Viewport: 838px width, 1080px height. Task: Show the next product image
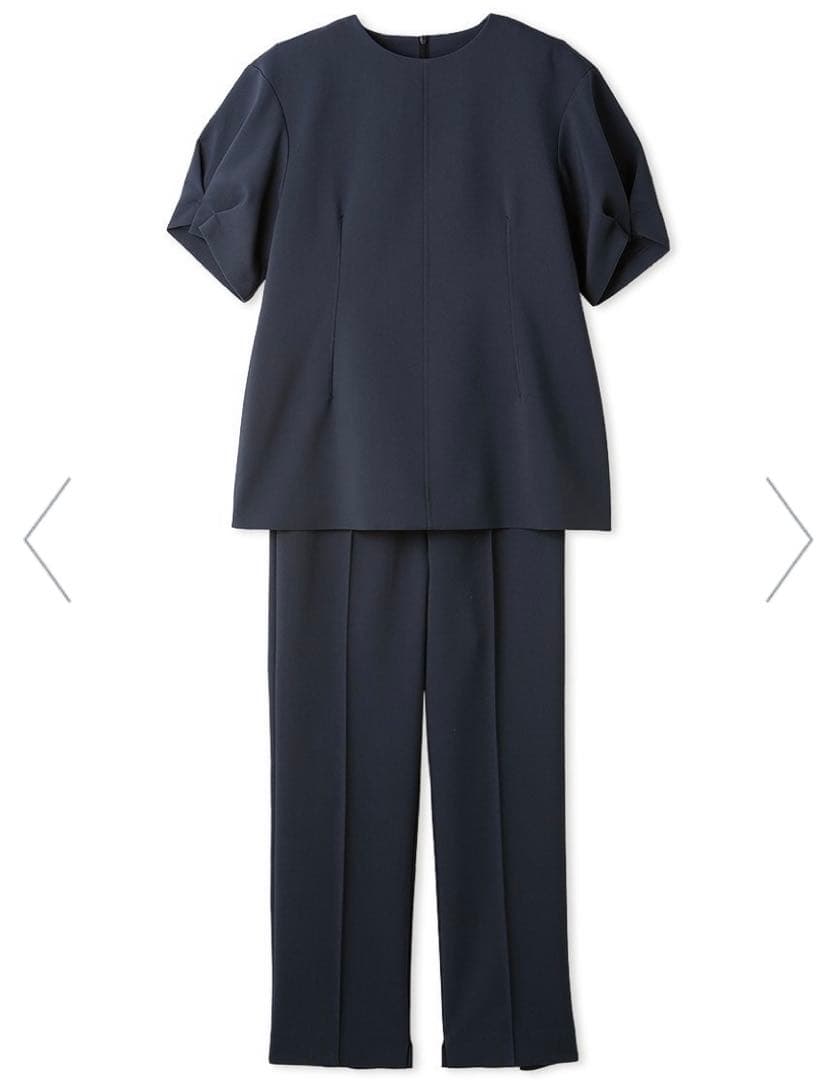click(788, 539)
